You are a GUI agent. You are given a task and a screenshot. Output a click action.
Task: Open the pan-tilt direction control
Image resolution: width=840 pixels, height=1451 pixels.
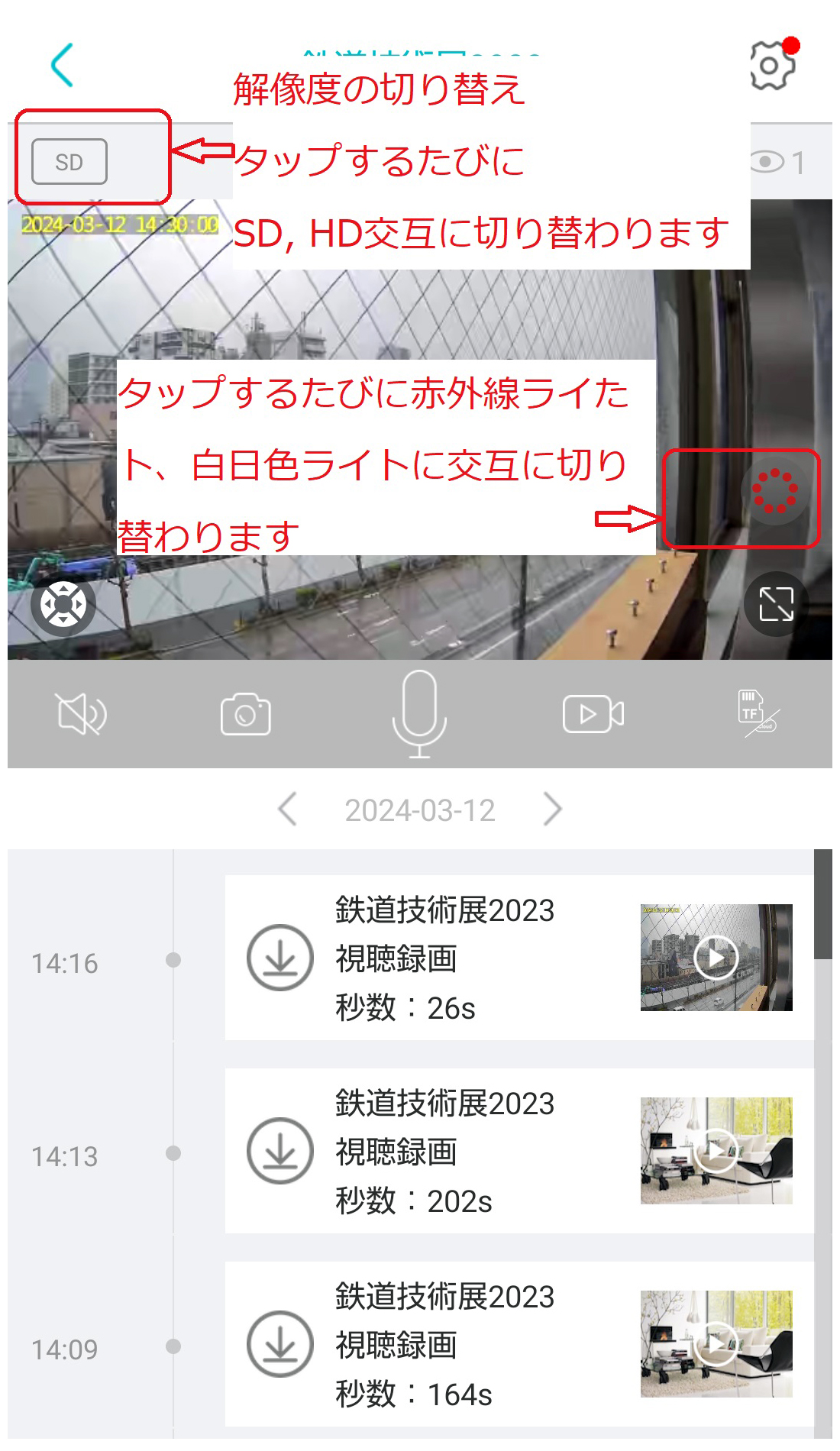click(63, 605)
